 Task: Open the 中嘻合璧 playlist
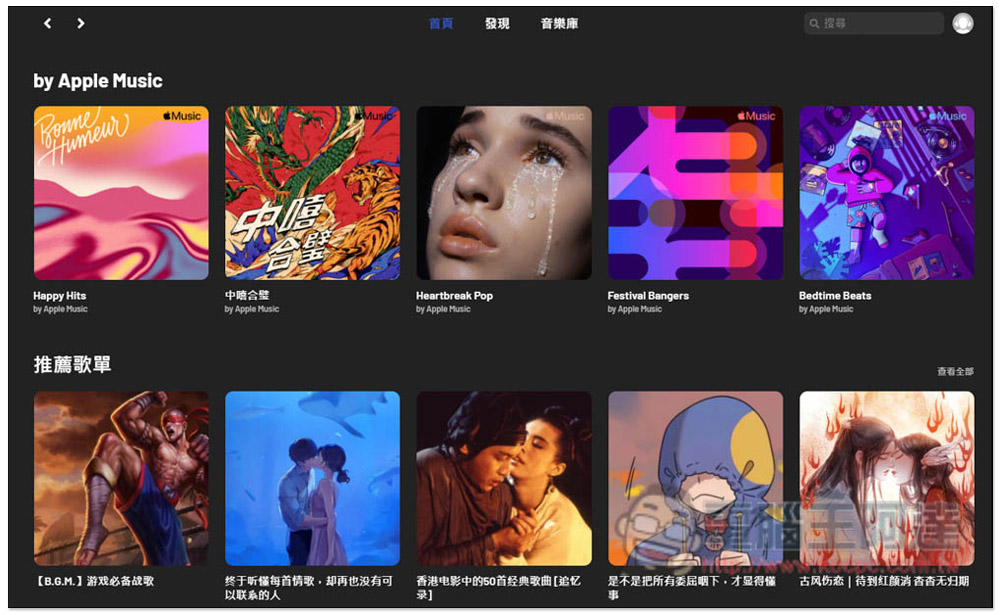[x=312, y=193]
